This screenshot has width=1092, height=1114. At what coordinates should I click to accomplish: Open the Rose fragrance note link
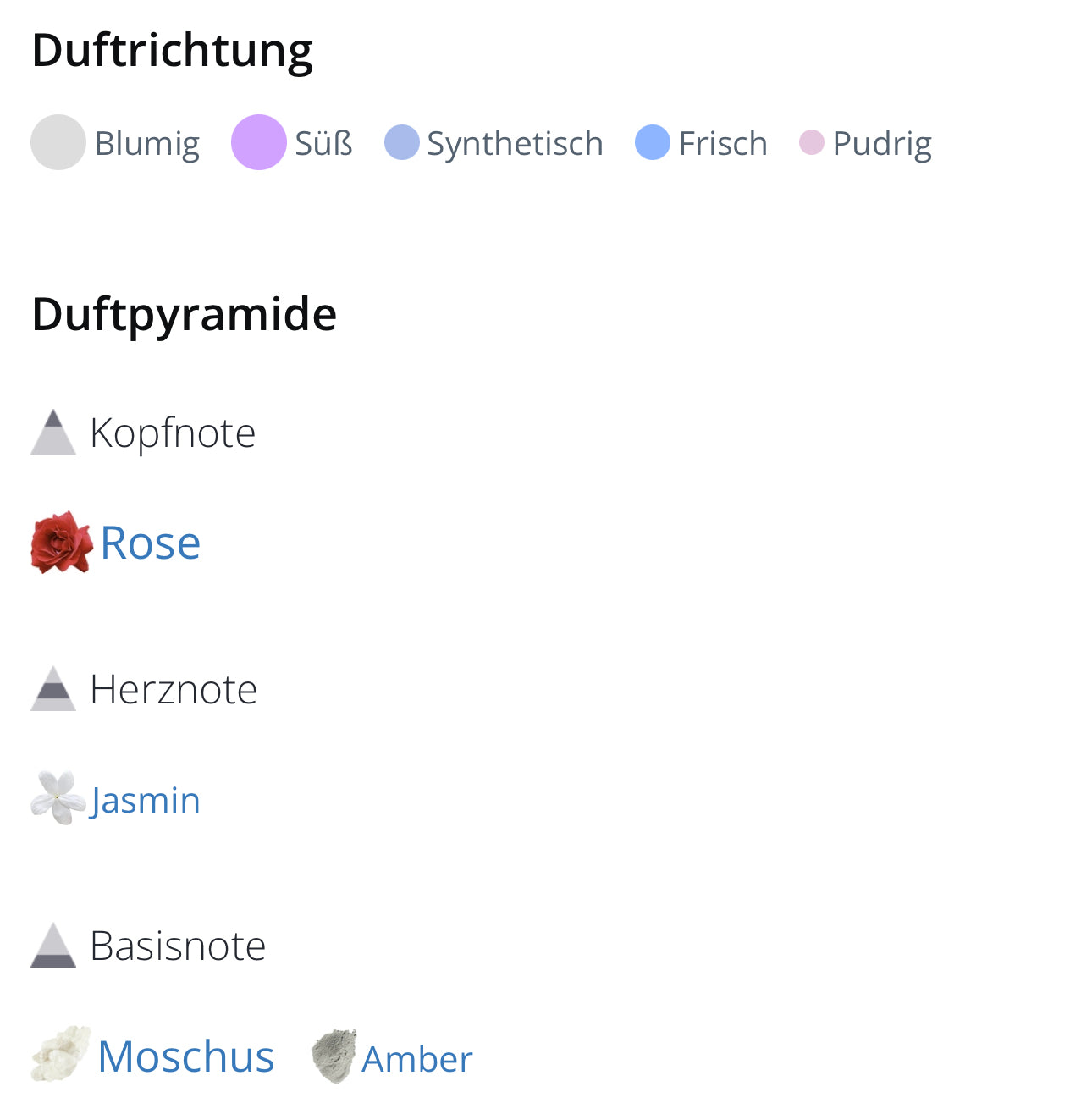(x=150, y=543)
